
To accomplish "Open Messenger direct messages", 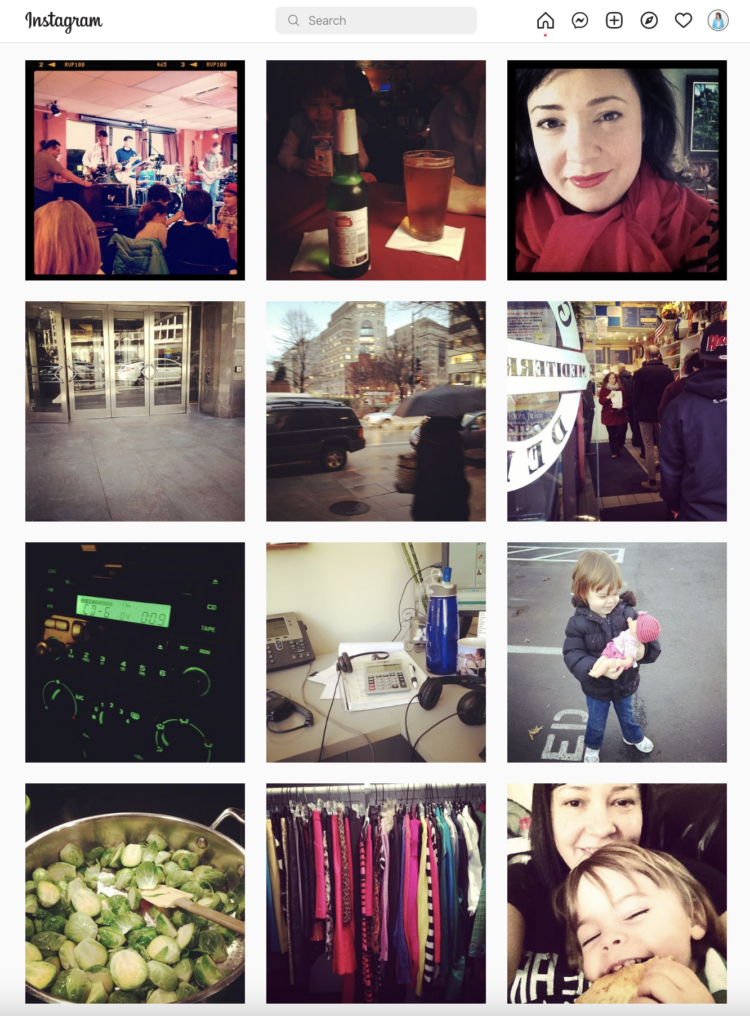I will 580,20.
